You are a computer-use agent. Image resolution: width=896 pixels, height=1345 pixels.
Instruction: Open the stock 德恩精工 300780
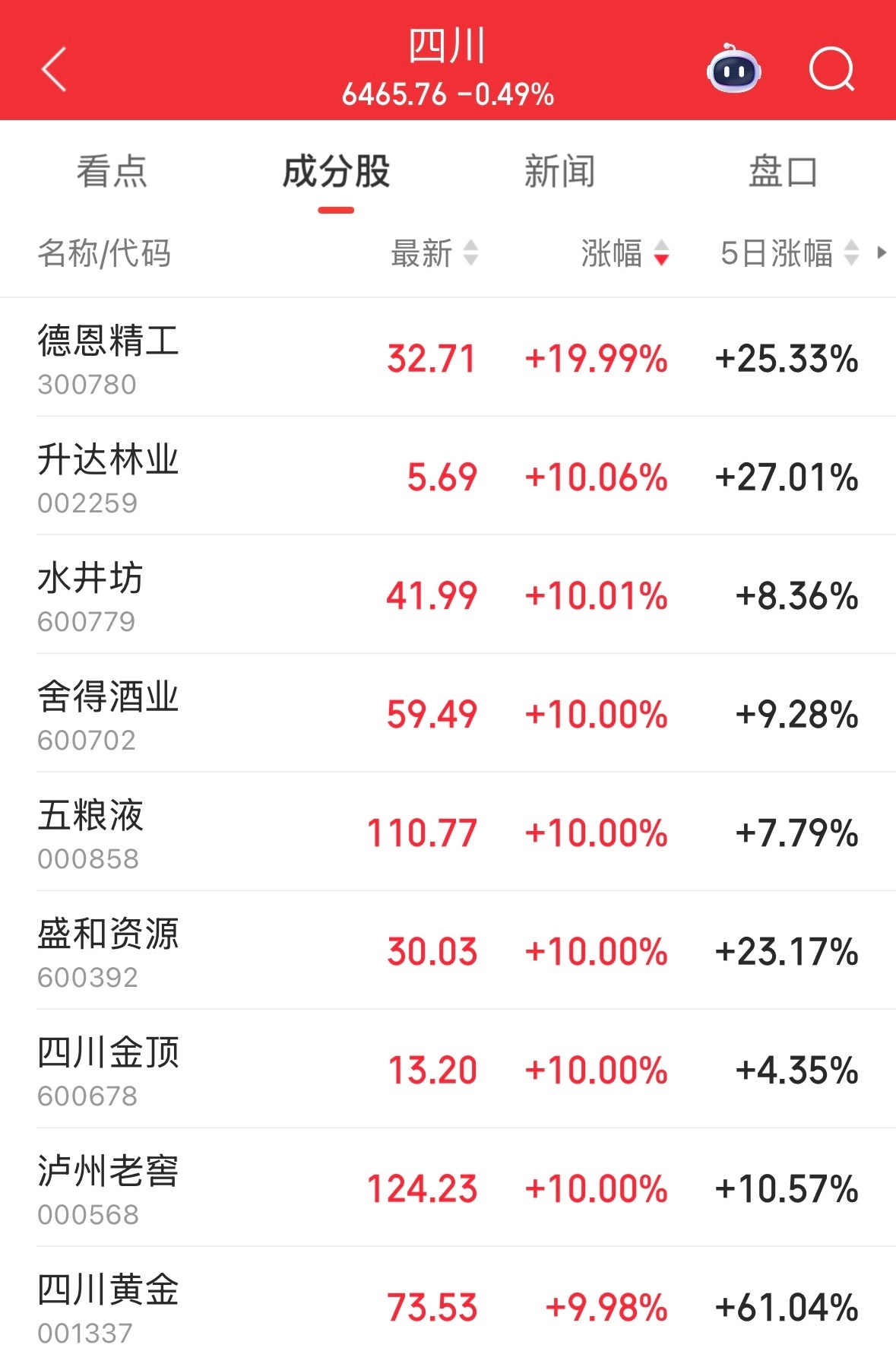(108, 357)
